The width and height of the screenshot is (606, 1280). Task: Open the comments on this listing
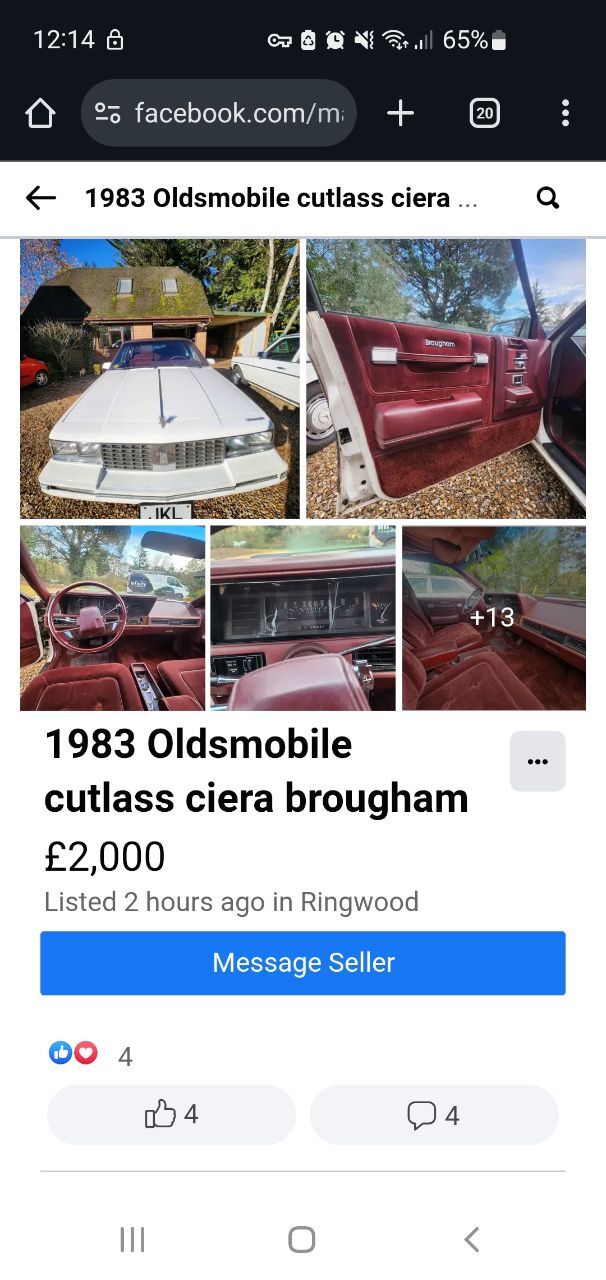pos(433,1115)
